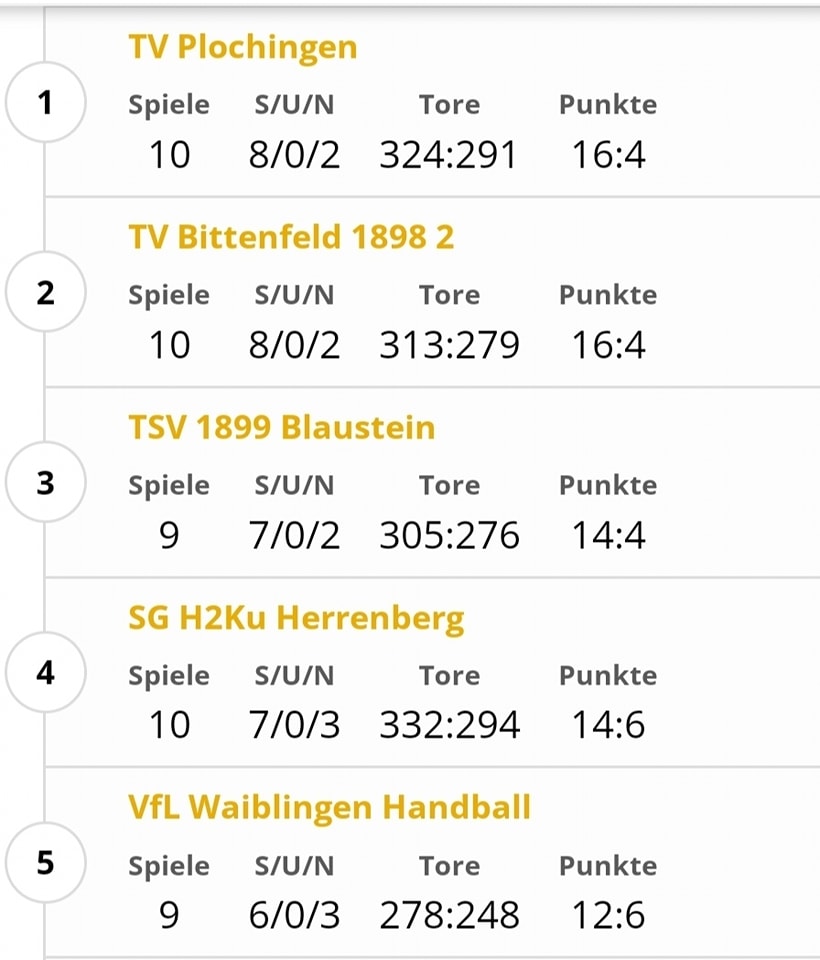Select the rank 1 circle badge

point(45,102)
